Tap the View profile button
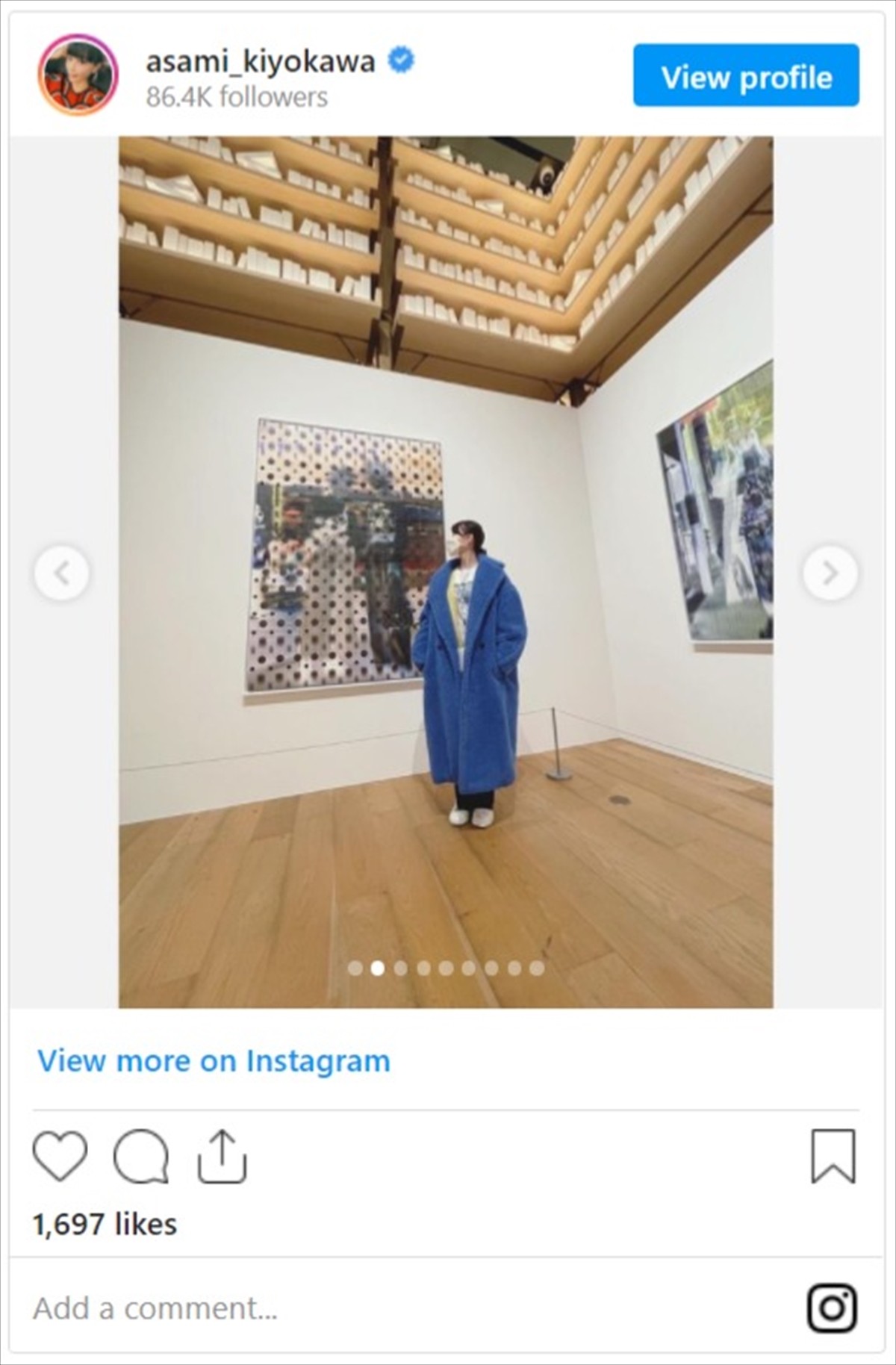This screenshot has width=896, height=1365. [x=746, y=75]
